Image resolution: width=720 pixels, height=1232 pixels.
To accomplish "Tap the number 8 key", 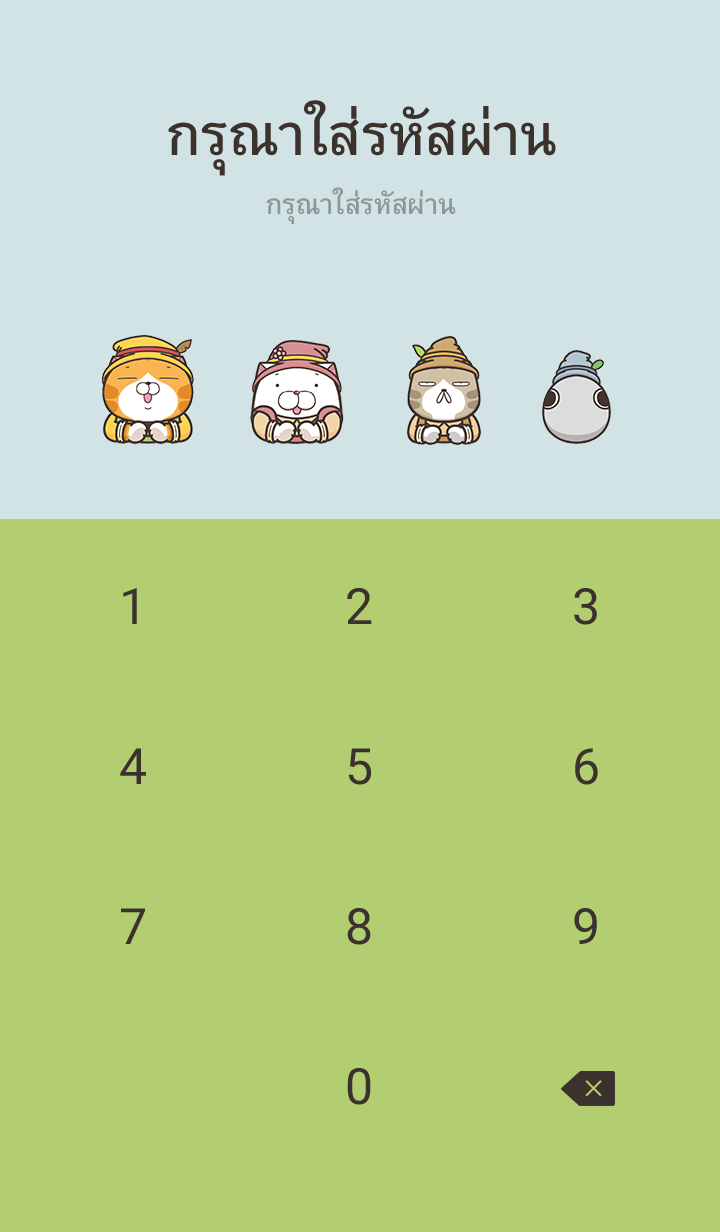I will 359,927.
